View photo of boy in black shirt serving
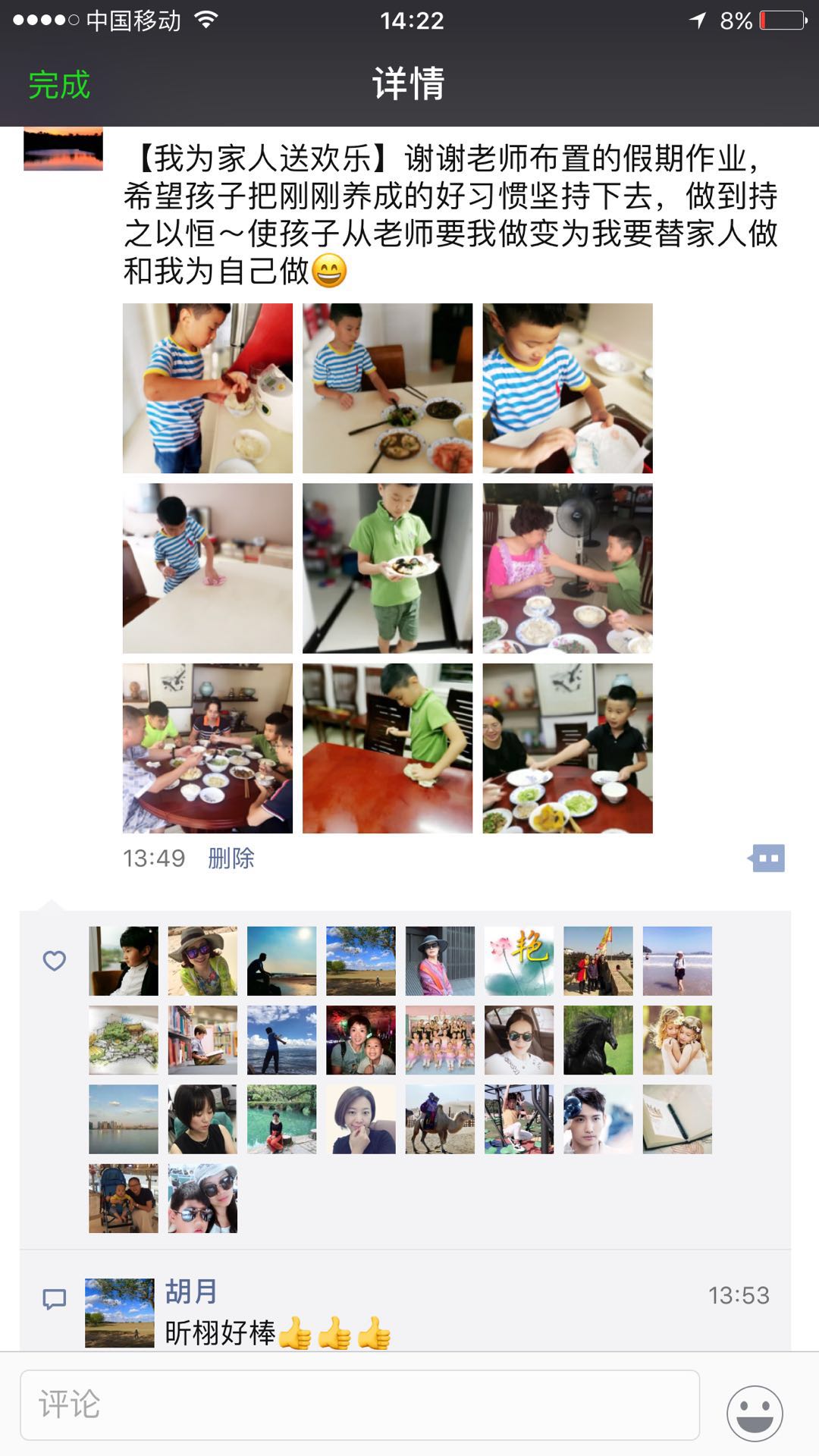Viewport: 819px width, 1456px height. pyautogui.click(x=567, y=748)
